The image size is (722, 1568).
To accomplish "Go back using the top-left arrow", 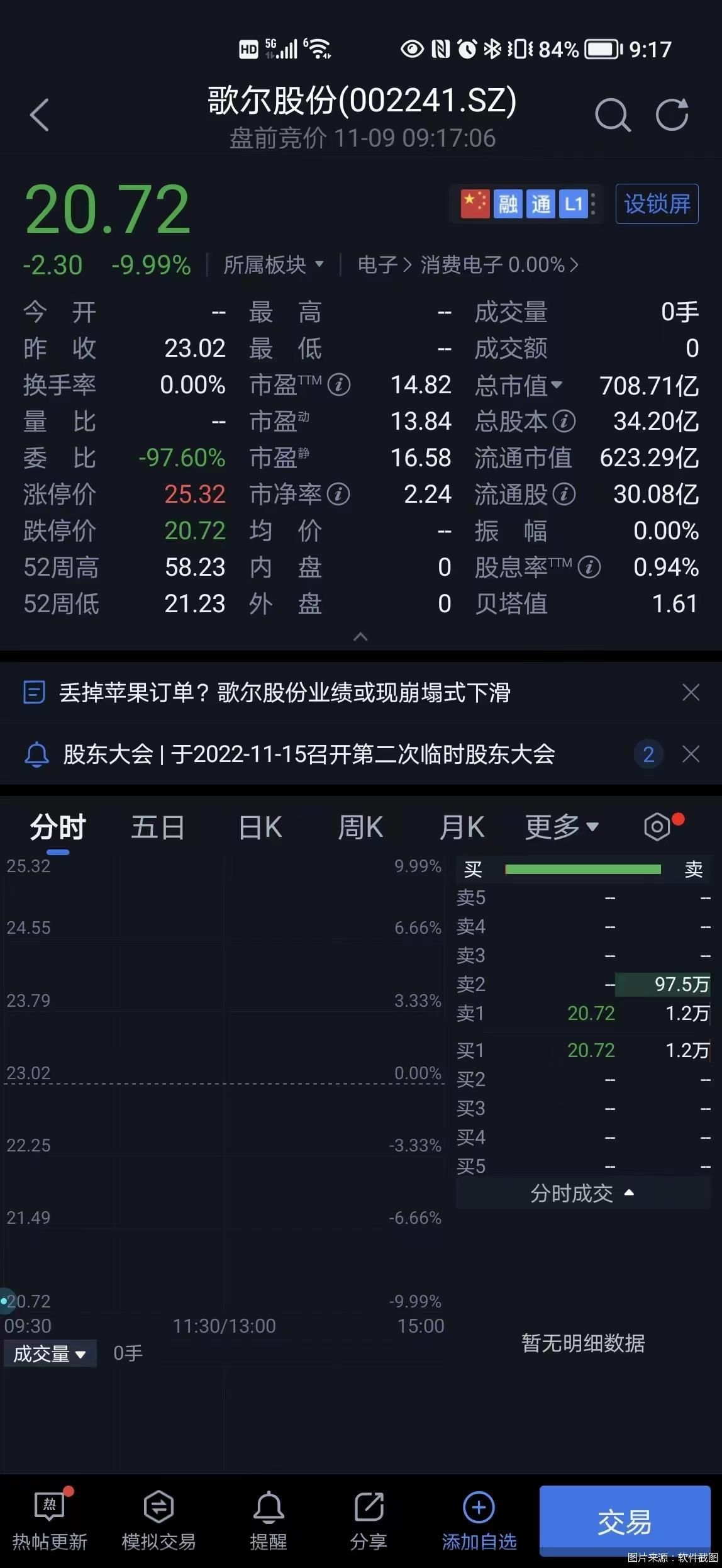I will click(x=39, y=115).
